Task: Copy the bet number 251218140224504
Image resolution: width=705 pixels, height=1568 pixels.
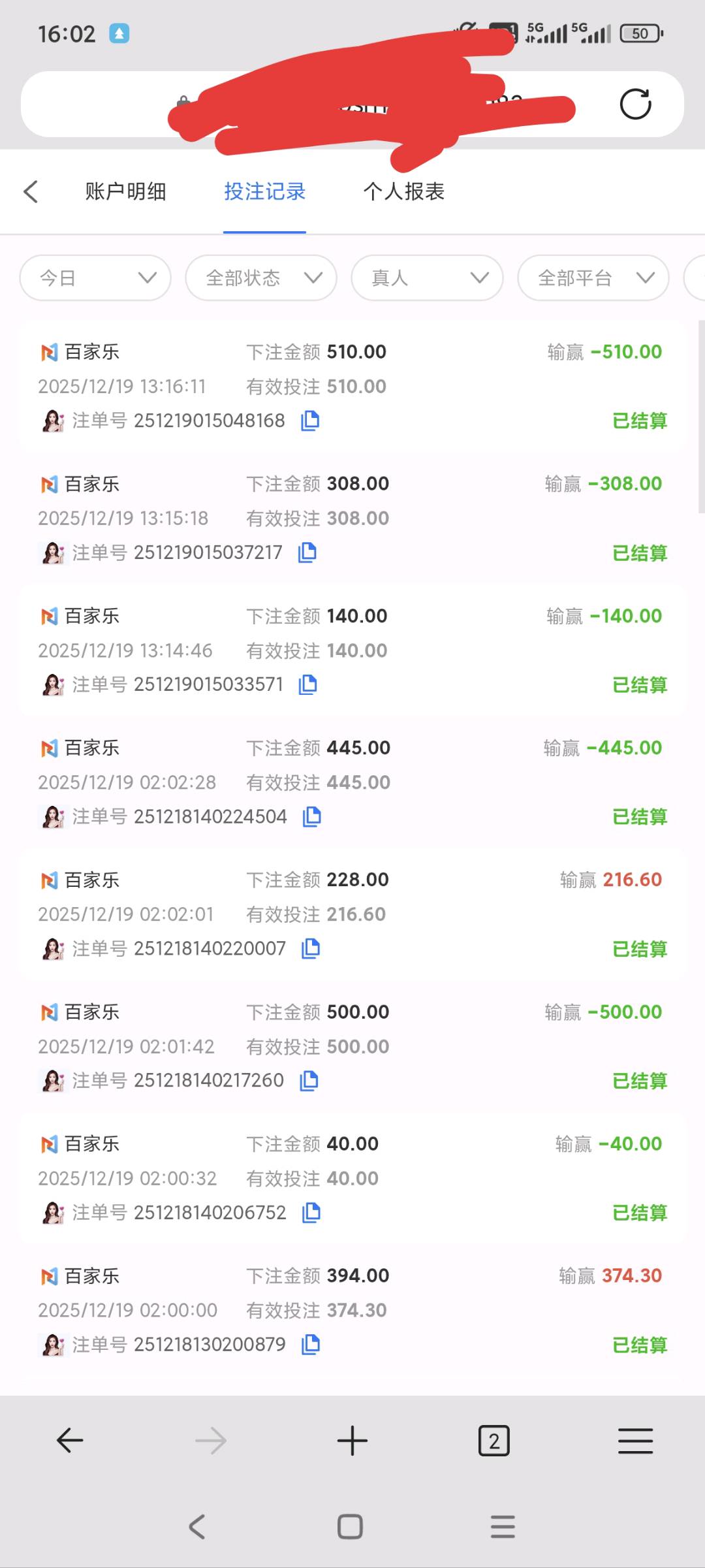Action: coord(311,816)
